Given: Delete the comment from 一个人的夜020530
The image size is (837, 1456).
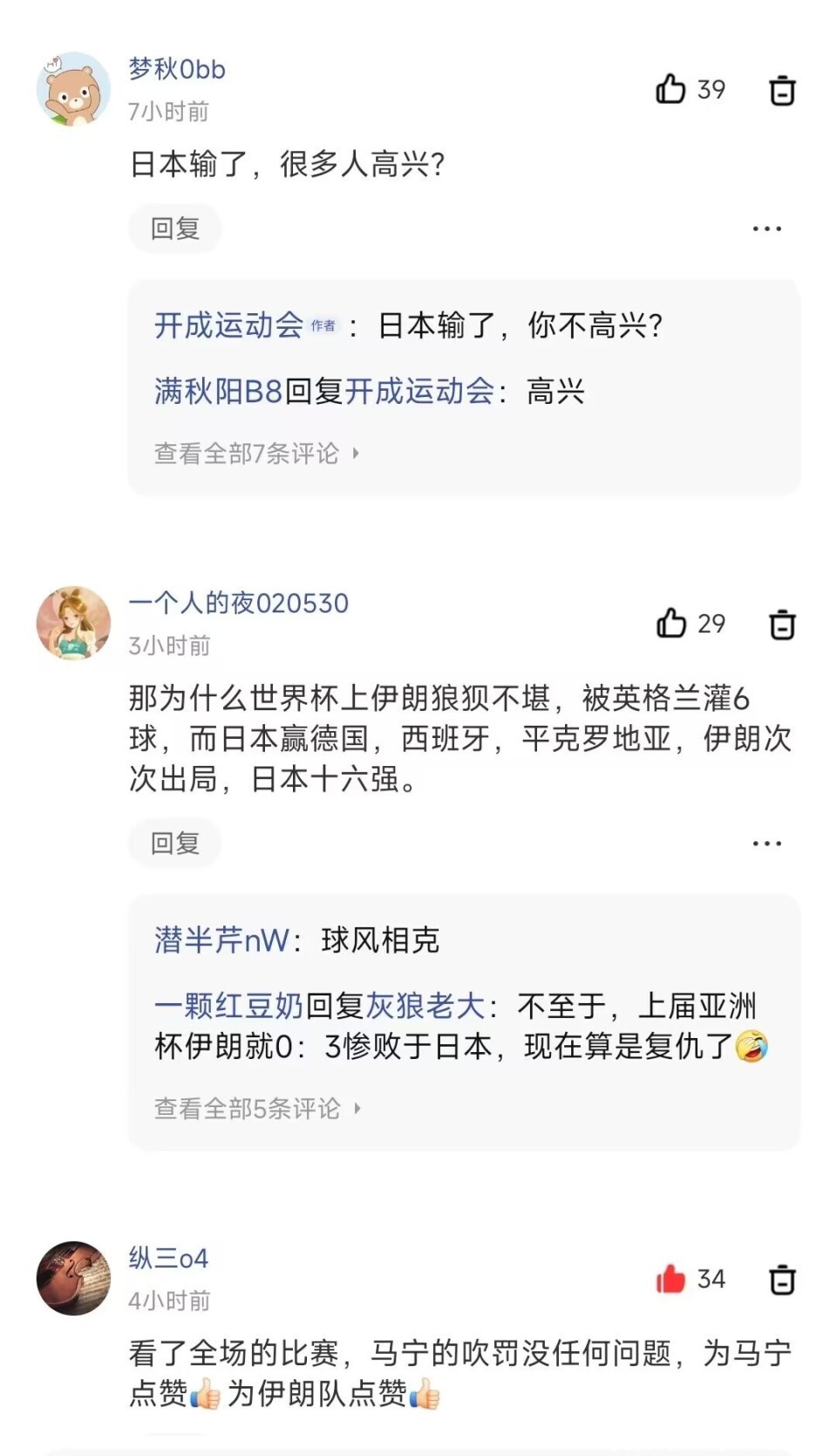Looking at the screenshot, I should click(x=782, y=625).
